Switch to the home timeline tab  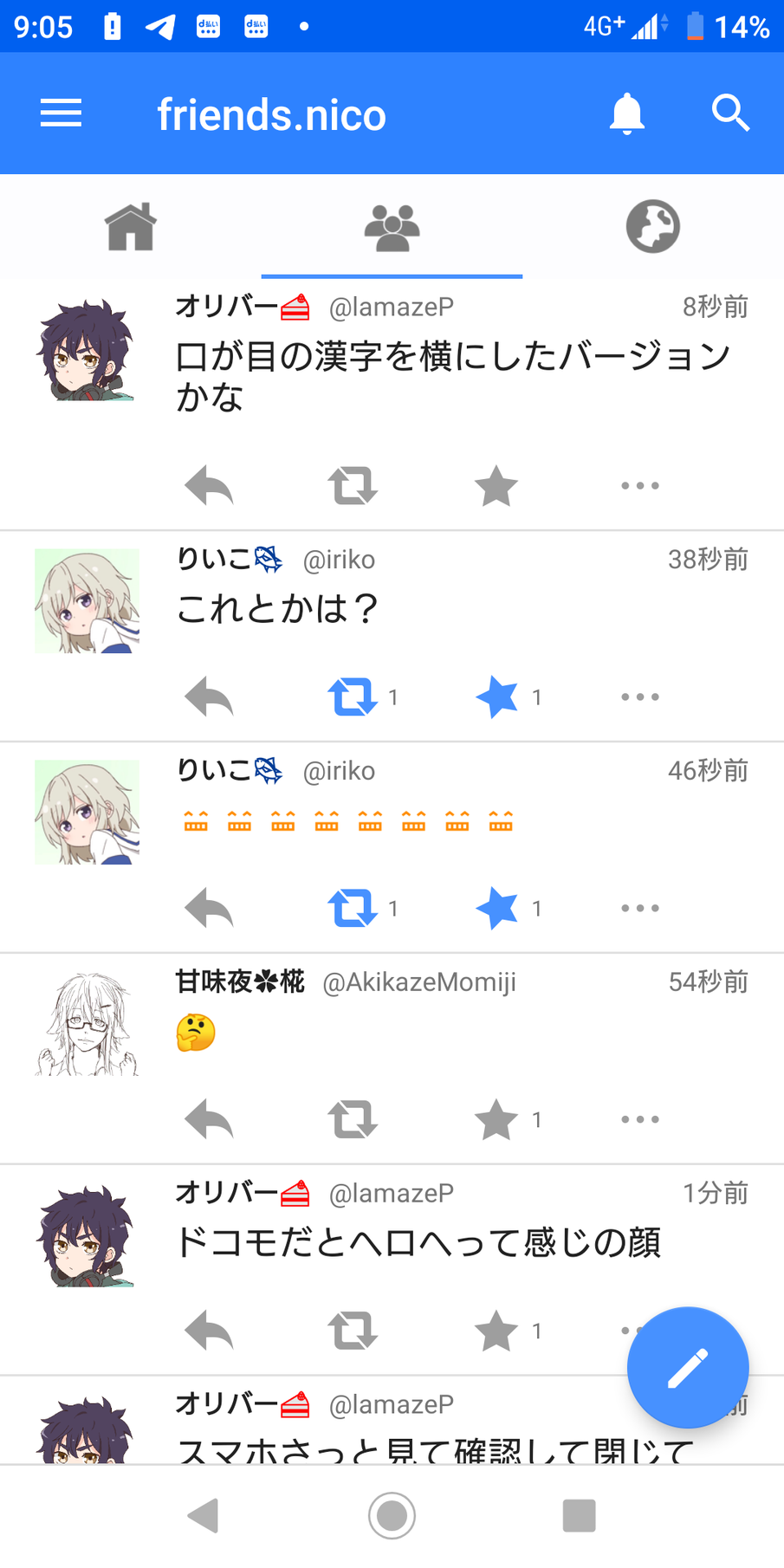[131, 227]
